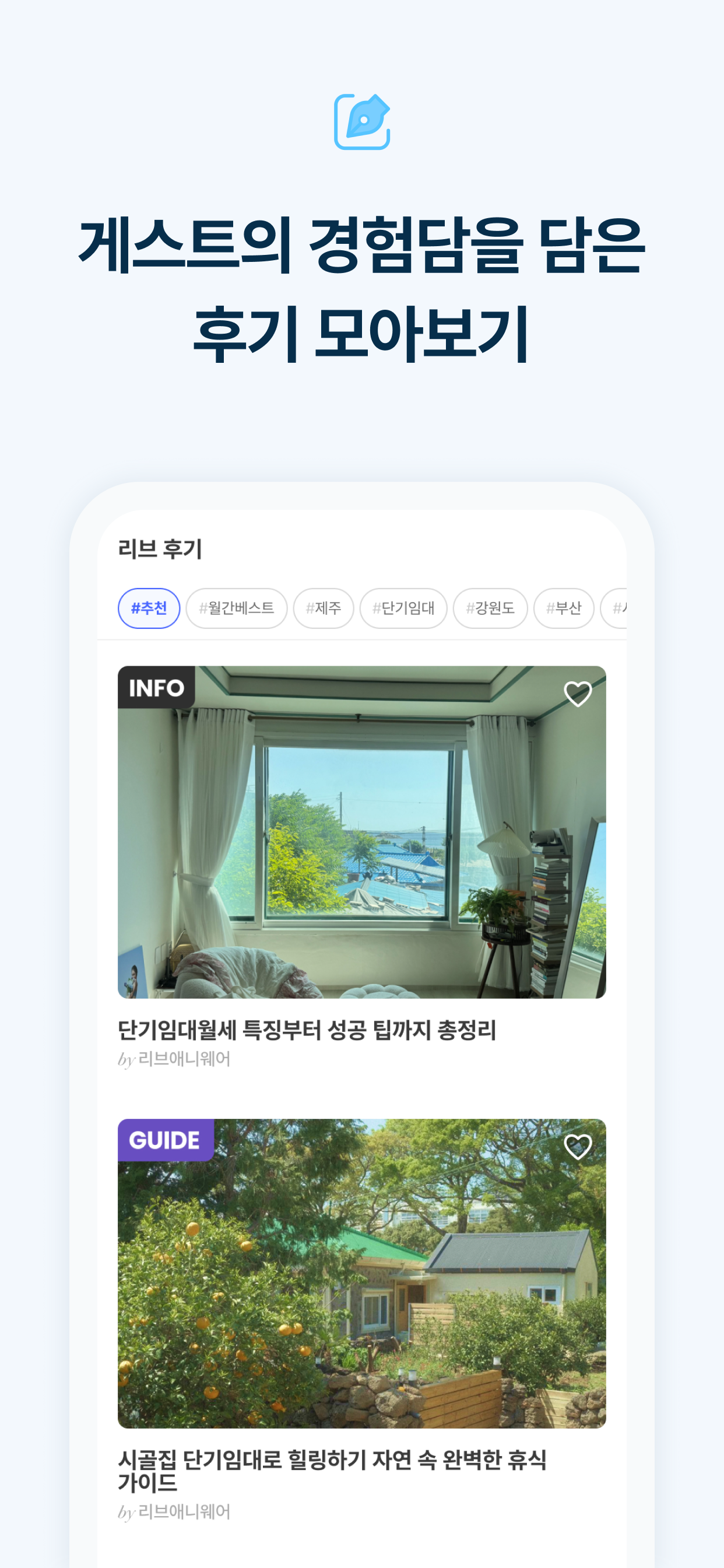Click the INFO badge on the first article
Screen dimensions: 724x1568
point(157,688)
